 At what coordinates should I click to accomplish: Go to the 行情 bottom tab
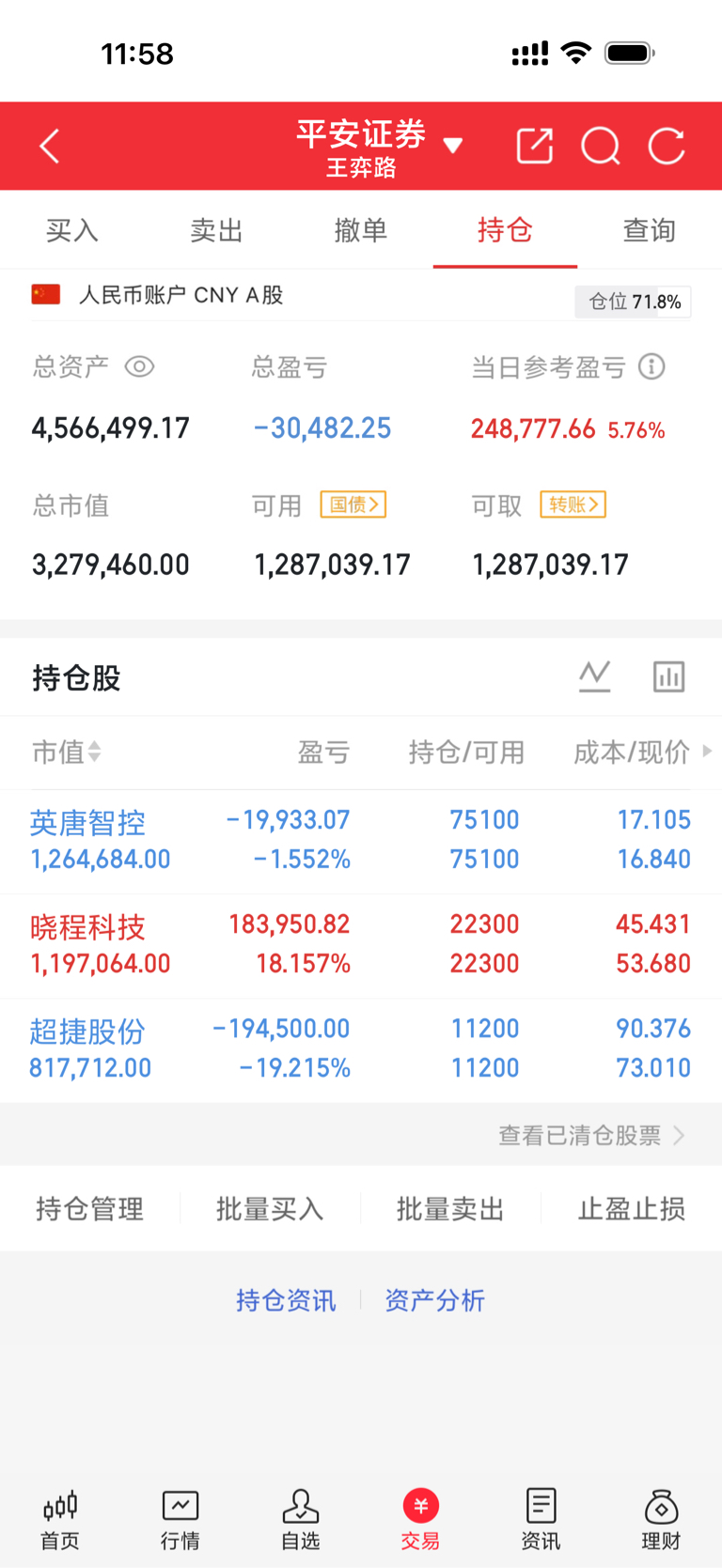180,1519
